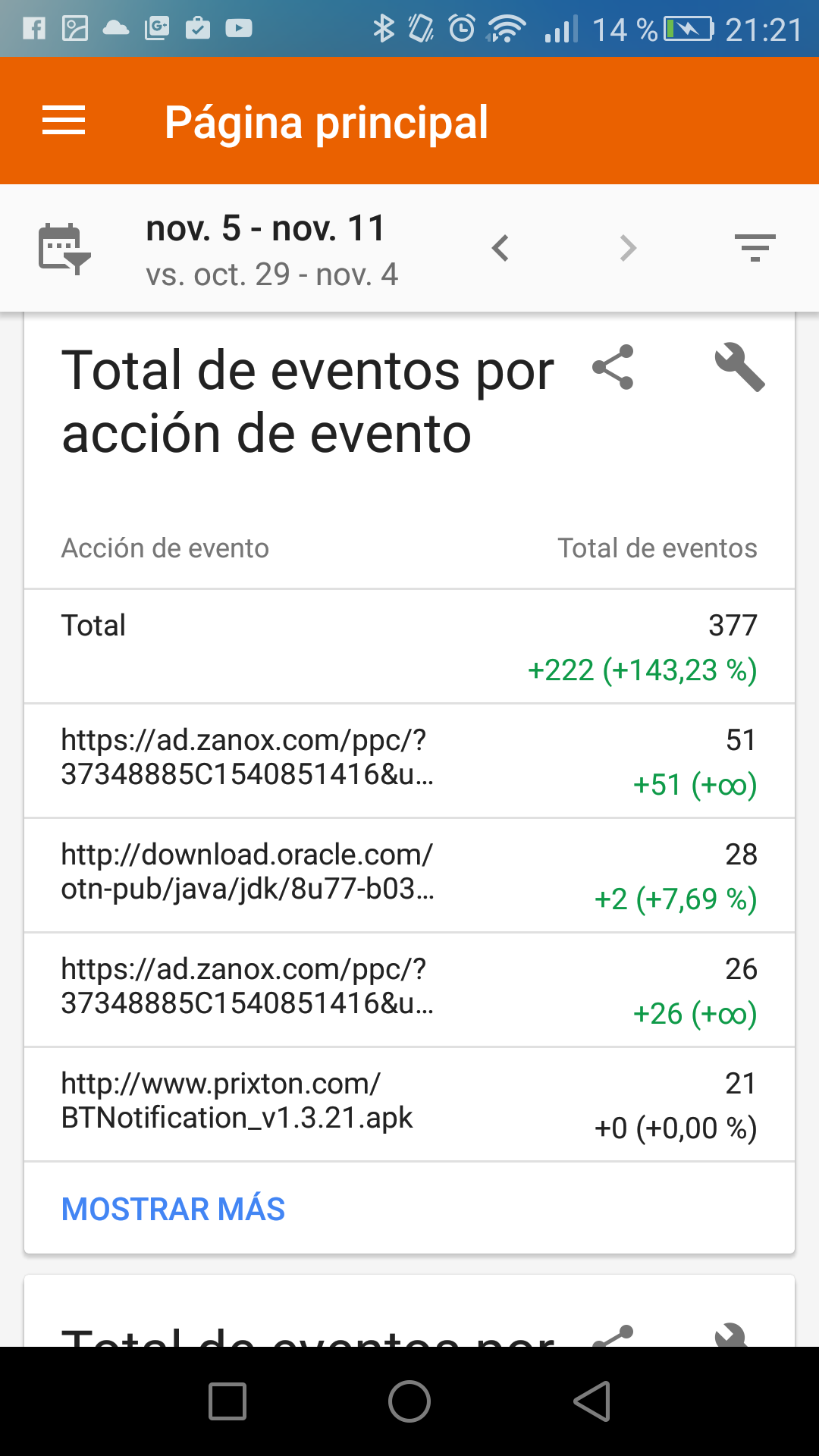The width and height of the screenshot is (819, 1456).
Task: Open the date range picker
Action: tap(65, 249)
